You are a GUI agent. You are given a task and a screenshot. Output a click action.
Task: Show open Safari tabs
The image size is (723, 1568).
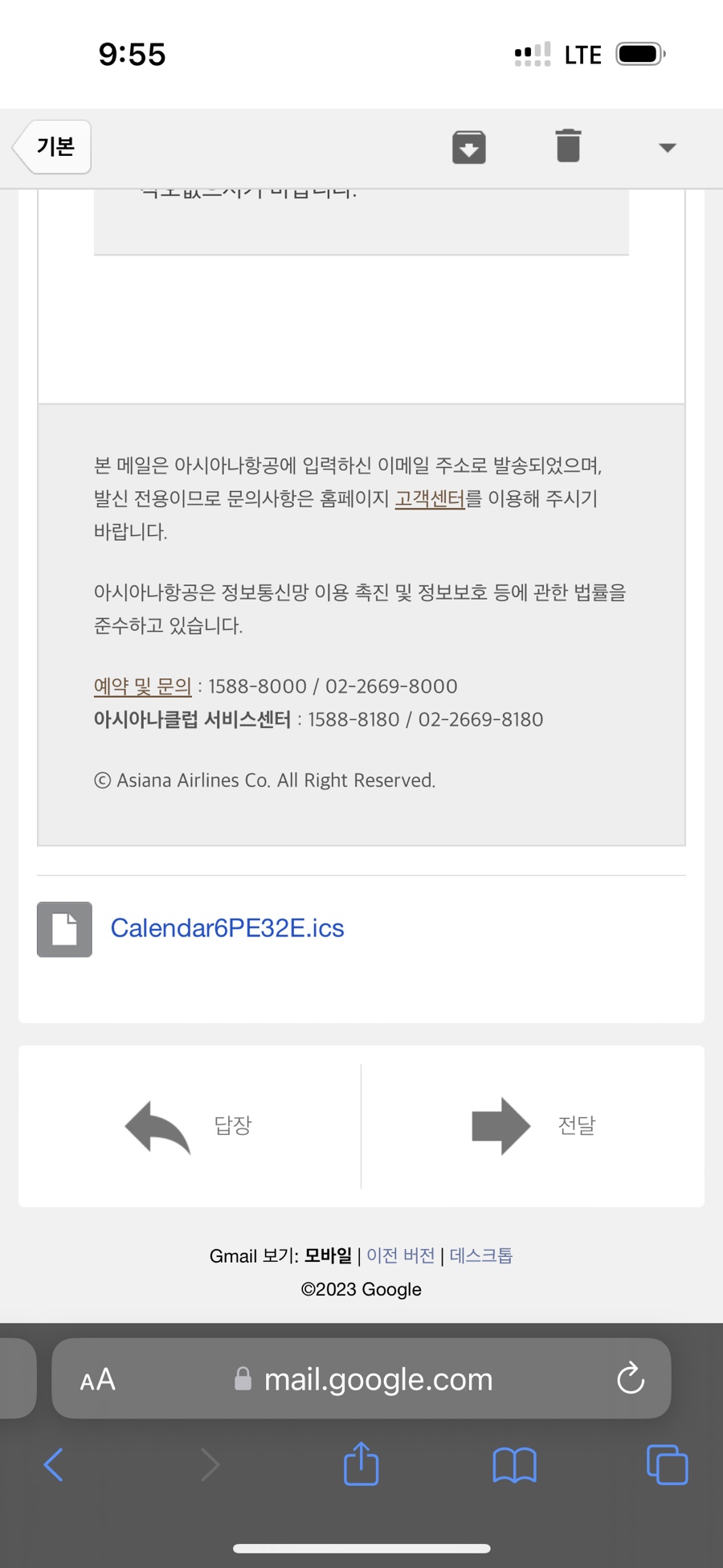click(667, 1464)
